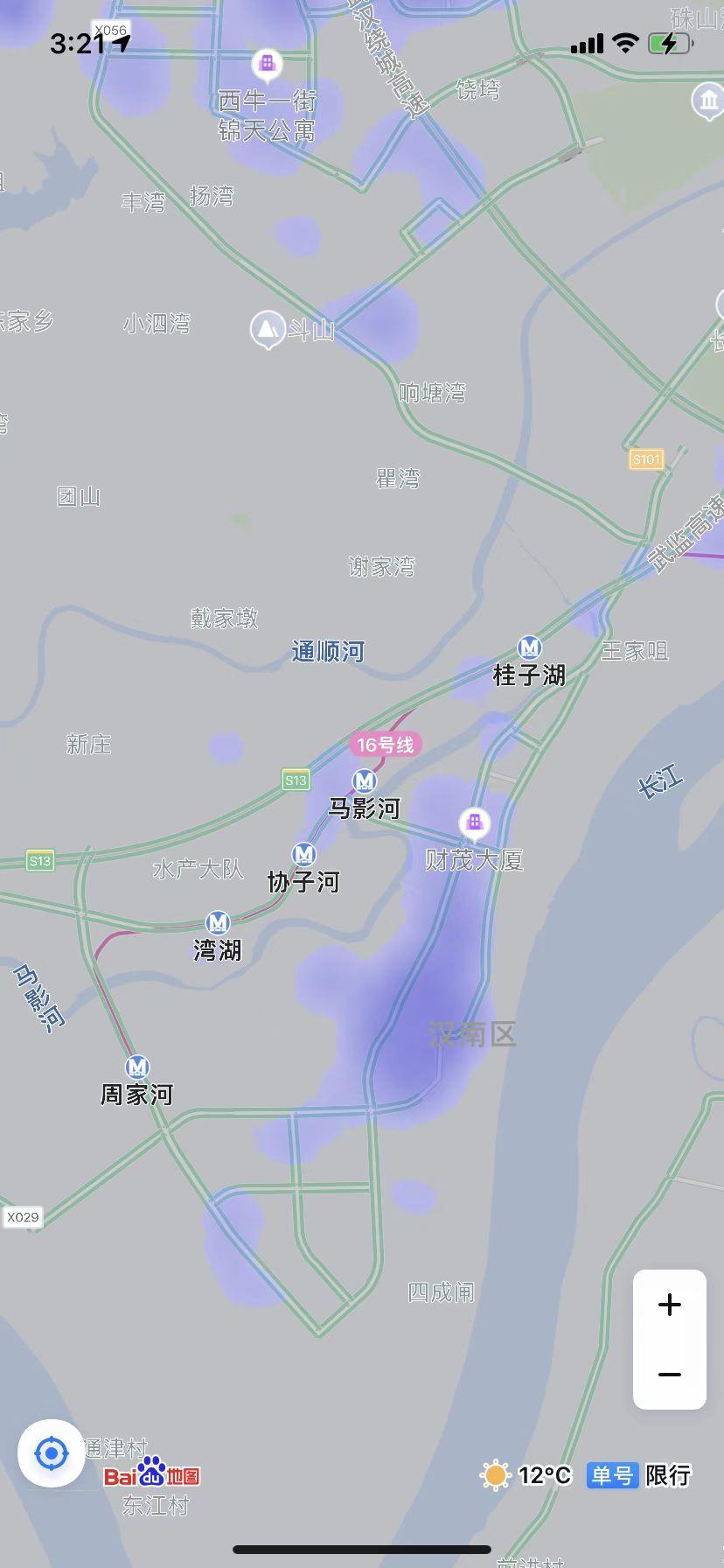Screen dimensions: 724x1568
Task: Select the 周家河 metro station icon
Action: tap(137, 1067)
